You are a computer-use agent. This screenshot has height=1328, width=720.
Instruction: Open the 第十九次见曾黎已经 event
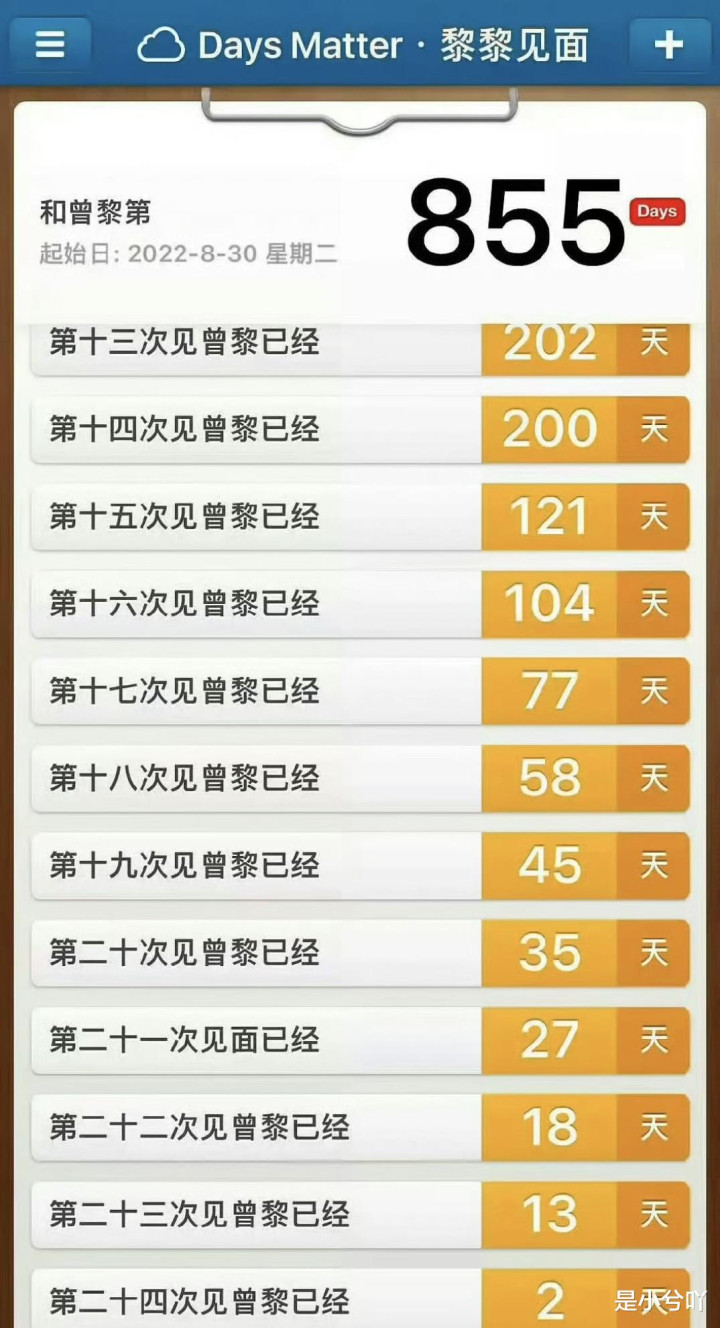click(360, 866)
